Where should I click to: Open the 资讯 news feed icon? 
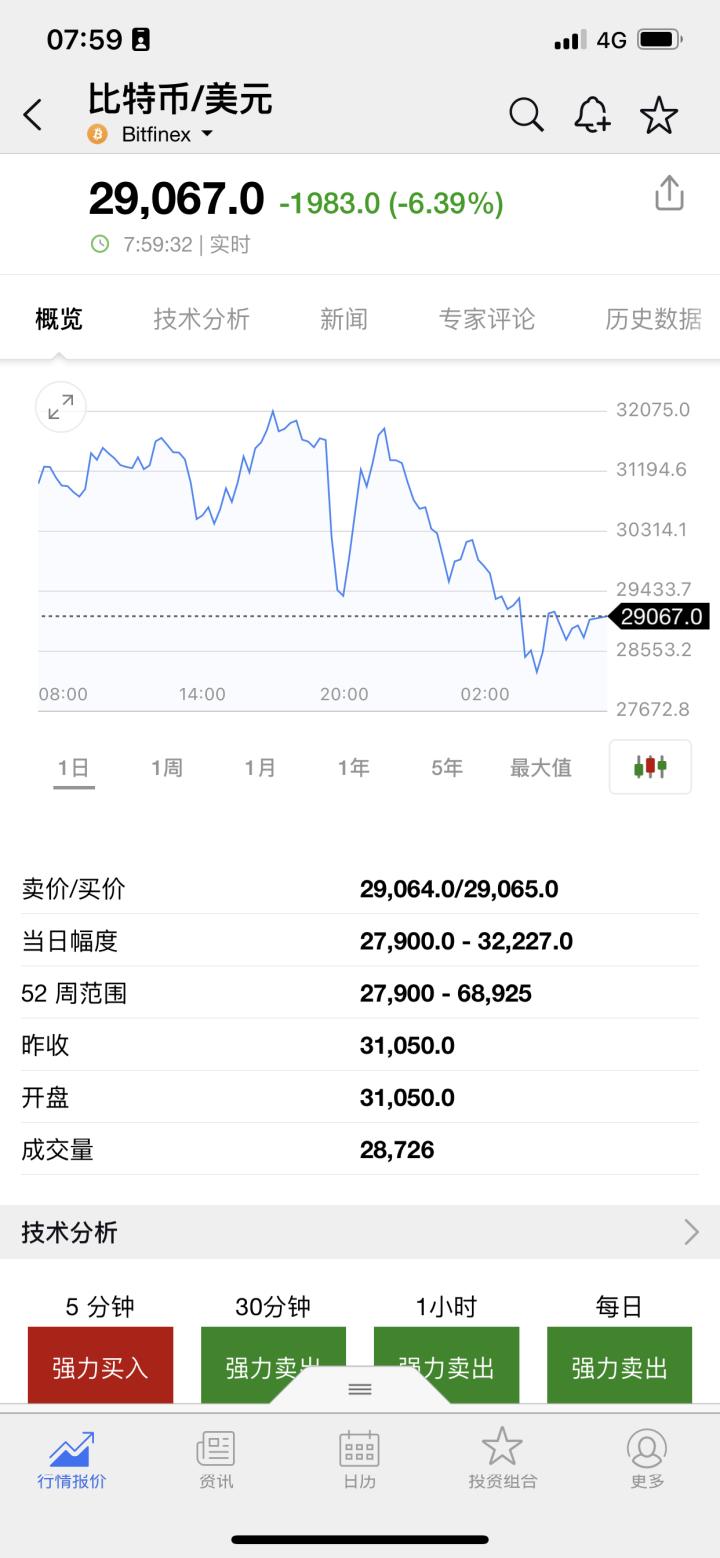(x=215, y=1461)
